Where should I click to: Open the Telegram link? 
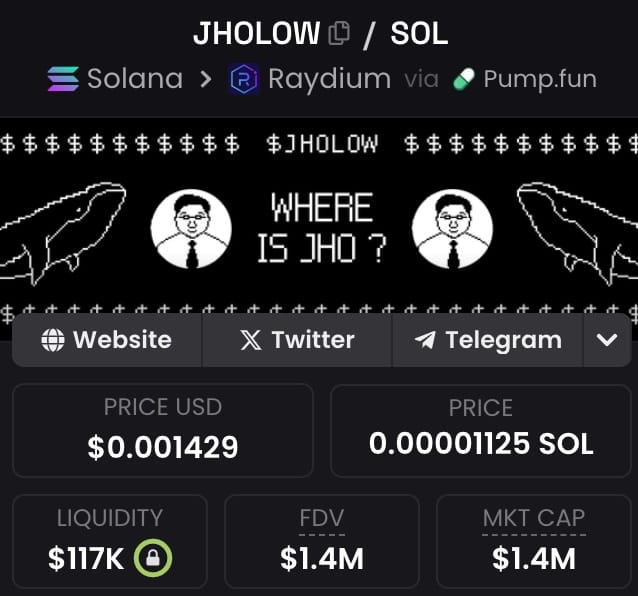click(488, 340)
